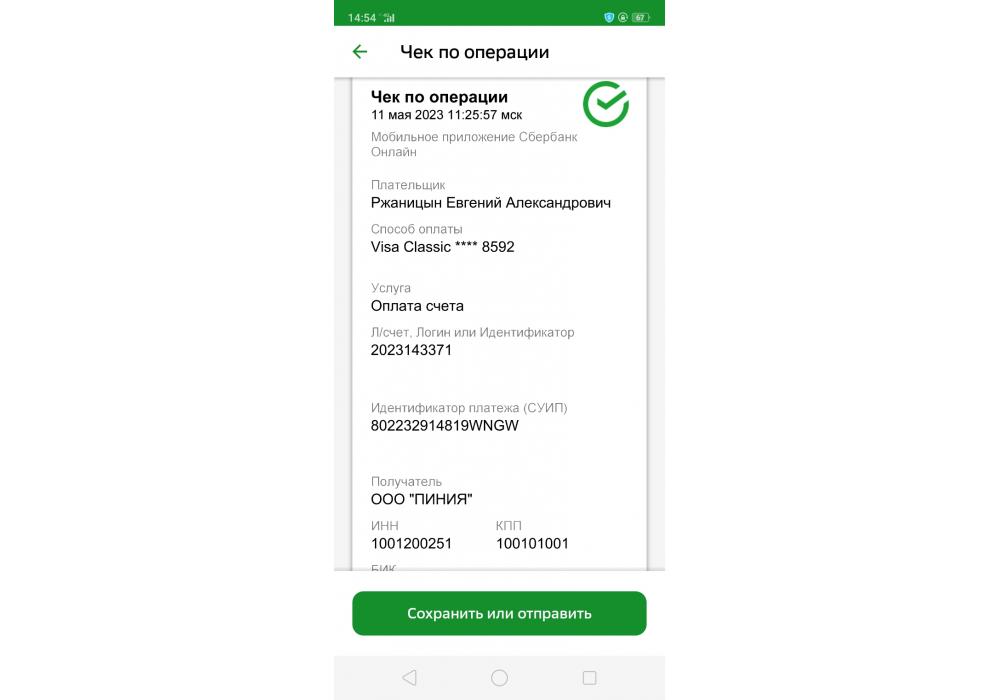Open the recent apps view
Screen dimensions: 1000x700
tap(589, 678)
